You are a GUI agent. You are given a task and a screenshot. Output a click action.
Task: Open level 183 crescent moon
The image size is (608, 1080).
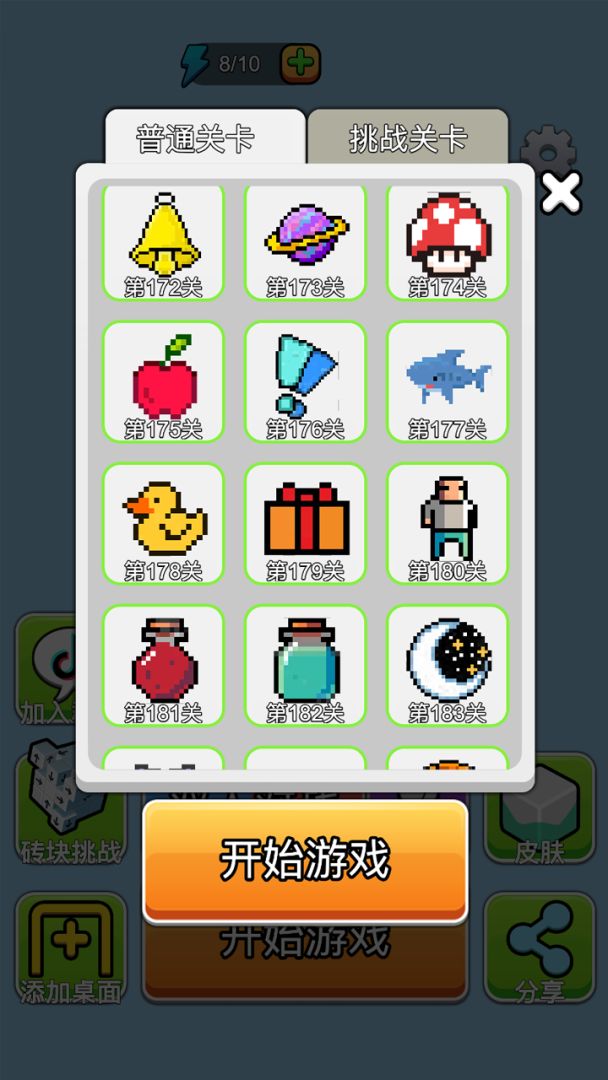click(447, 666)
